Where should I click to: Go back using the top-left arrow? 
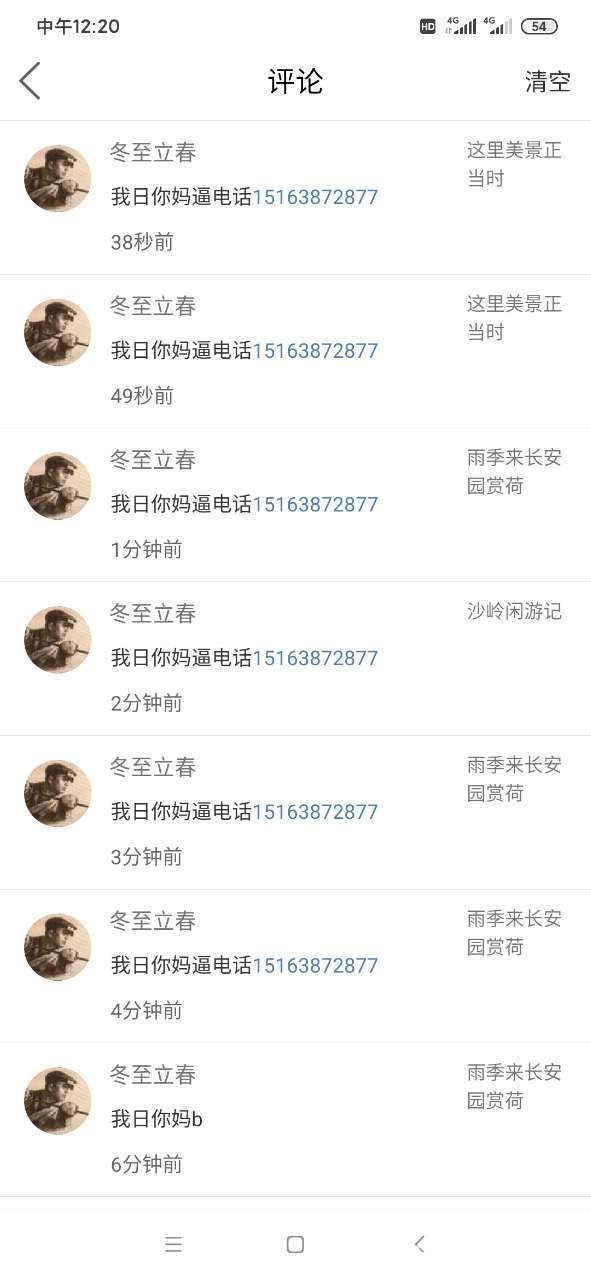(x=30, y=81)
